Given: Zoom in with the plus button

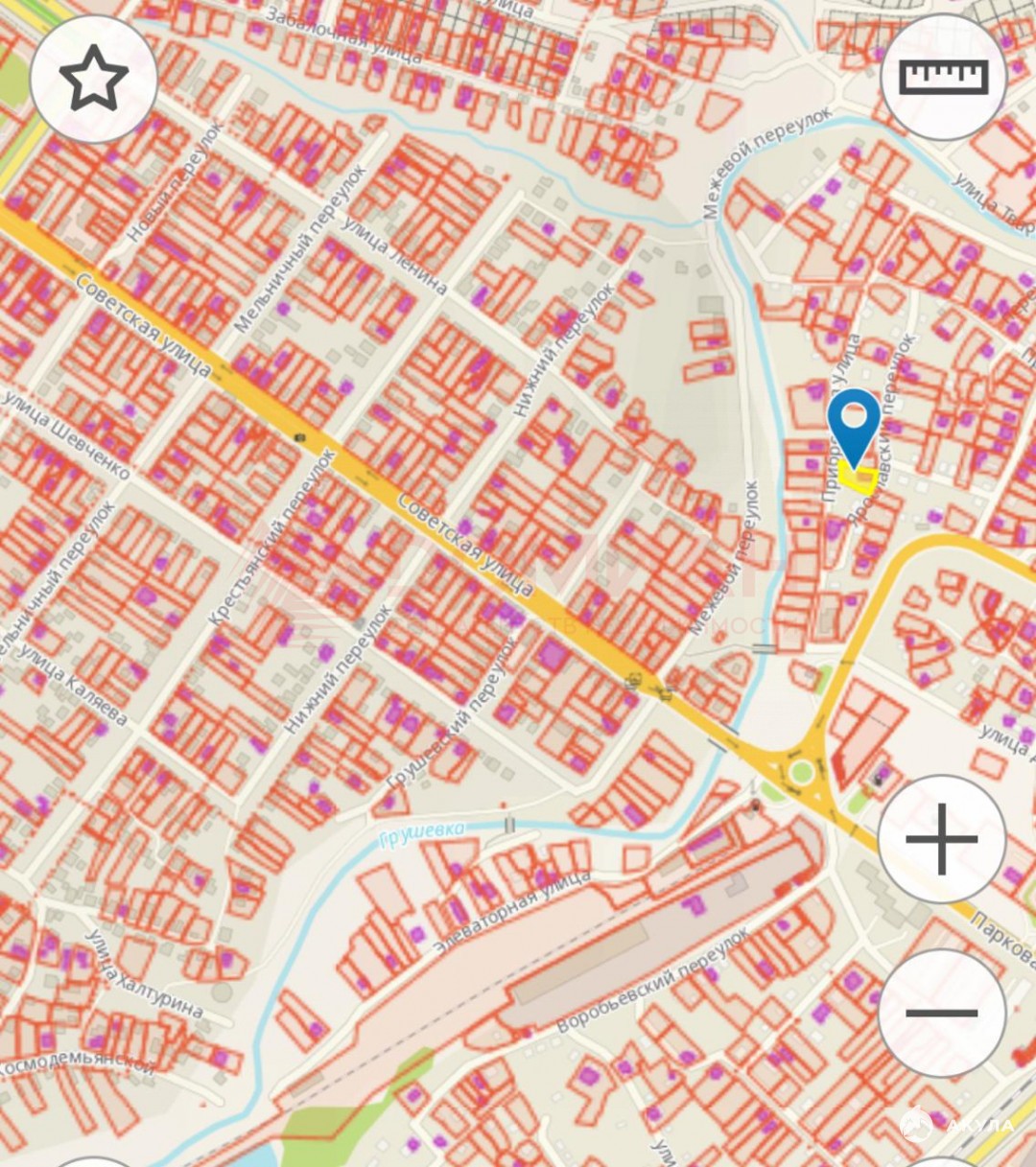Looking at the screenshot, I should click(941, 839).
